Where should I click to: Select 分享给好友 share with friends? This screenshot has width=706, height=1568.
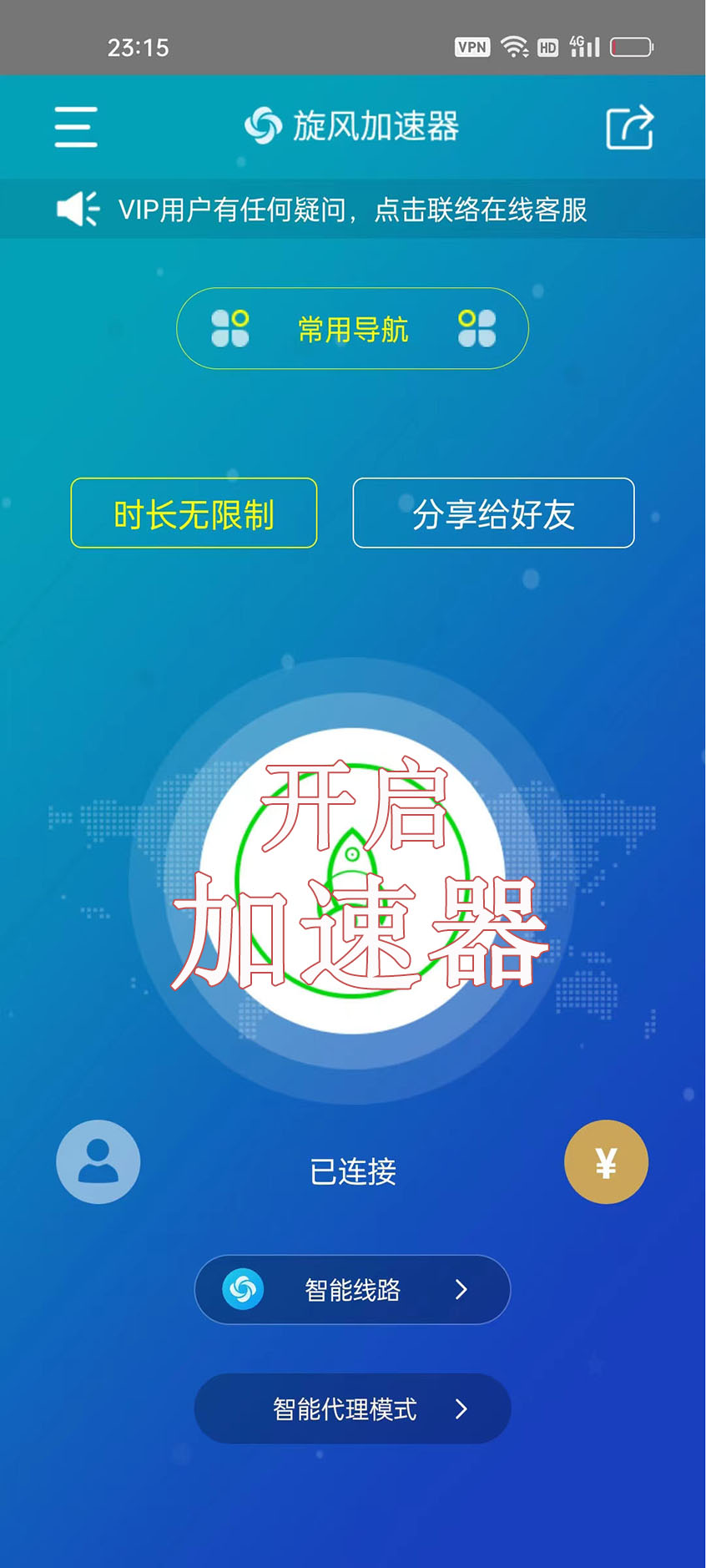click(x=493, y=513)
